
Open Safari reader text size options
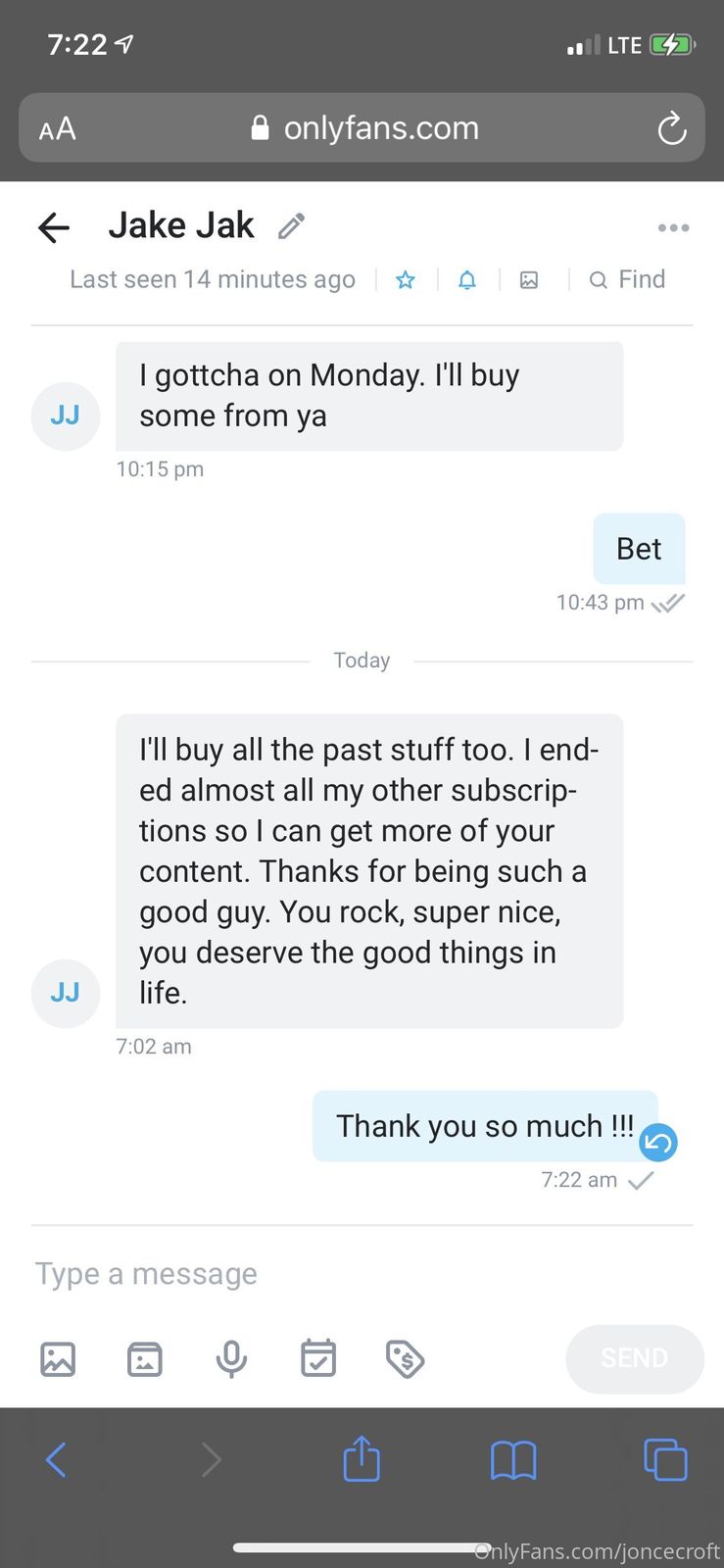click(x=57, y=128)
